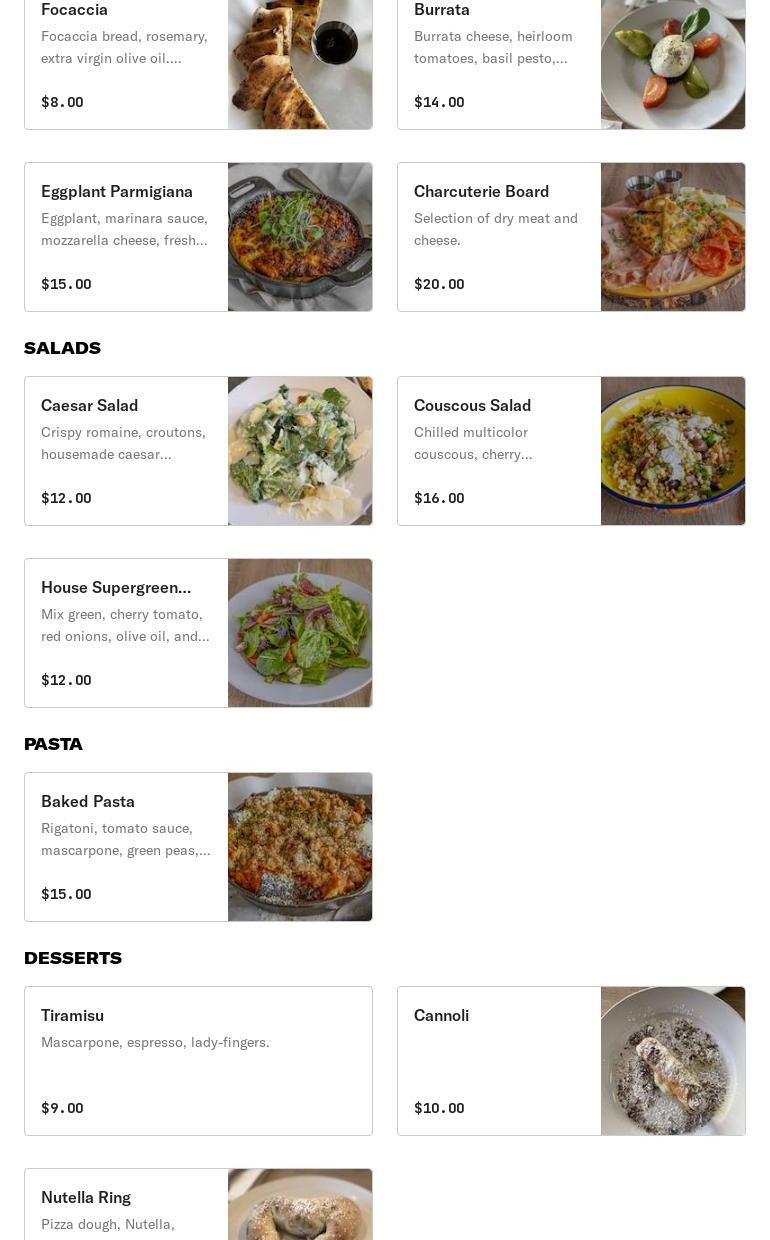The width and height of the screenshot is (770, 1240).
Task: Open the Nutella Ring item
Action: coord(198,1205)
